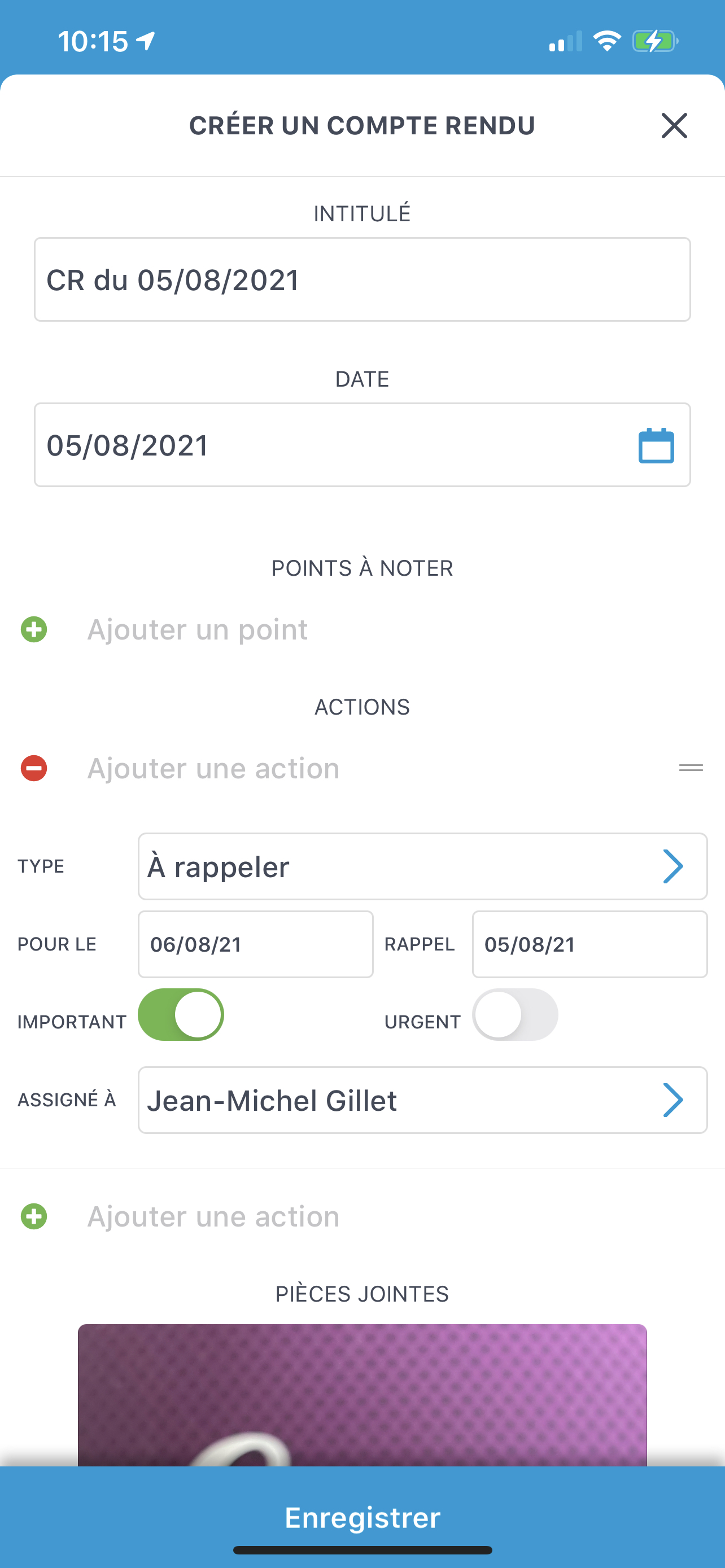Save the report with Enregistrer
This screenshot has height=1568, width=725.
click(x=361, y=1517)
